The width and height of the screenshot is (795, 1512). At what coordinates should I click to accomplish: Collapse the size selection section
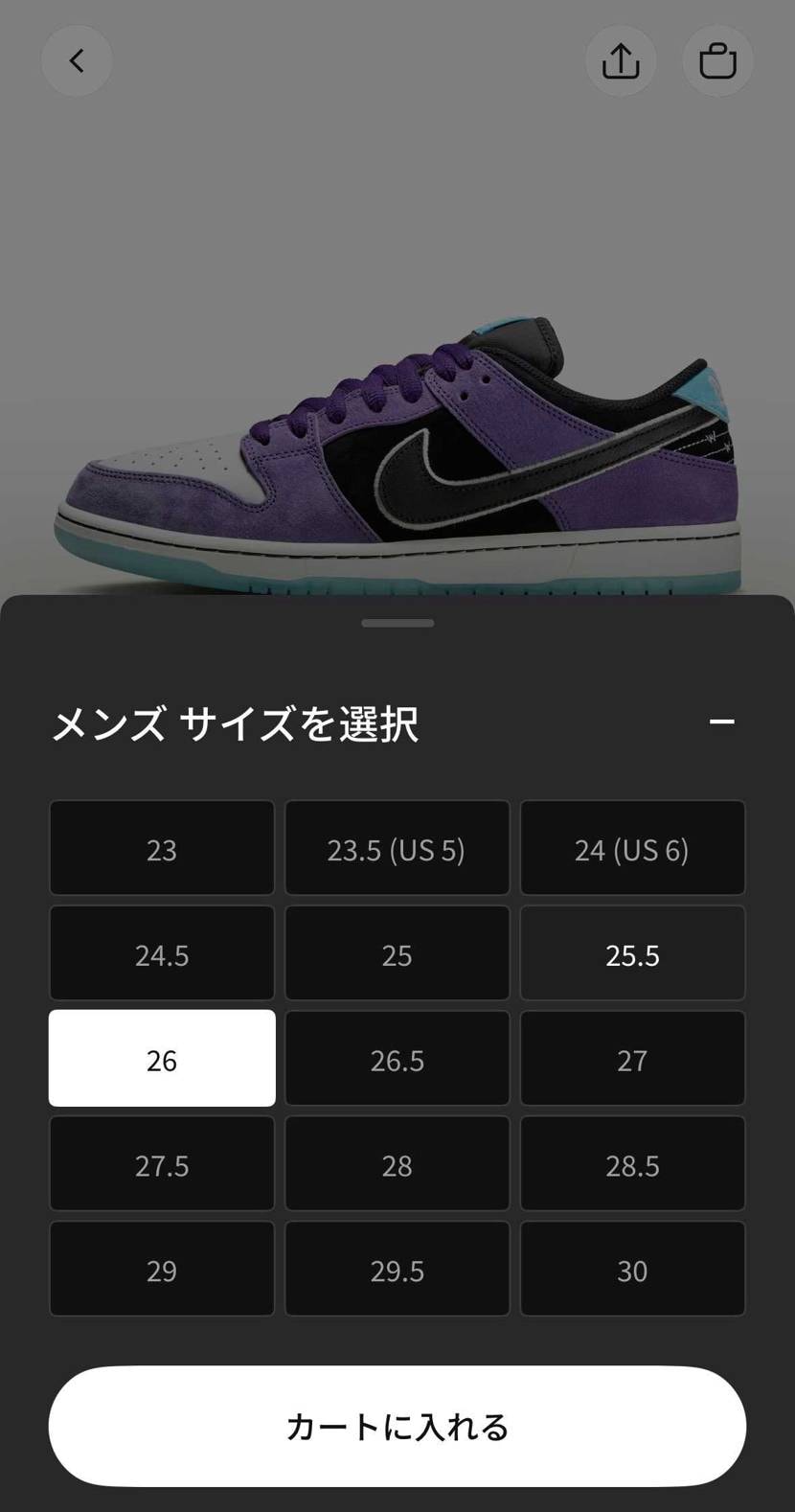pyautogui.click(x=721, y=722)
